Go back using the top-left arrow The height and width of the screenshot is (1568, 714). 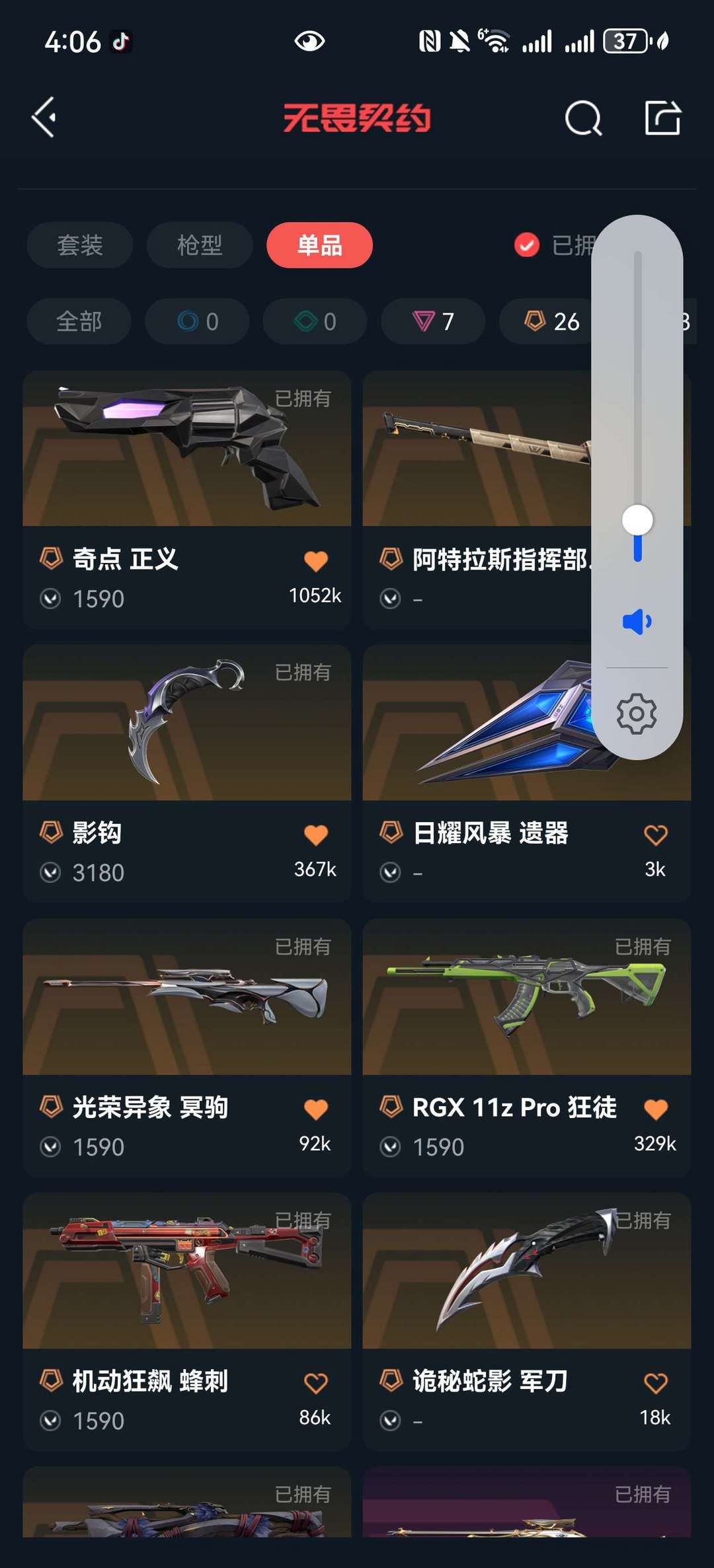[x=44, y=118]
